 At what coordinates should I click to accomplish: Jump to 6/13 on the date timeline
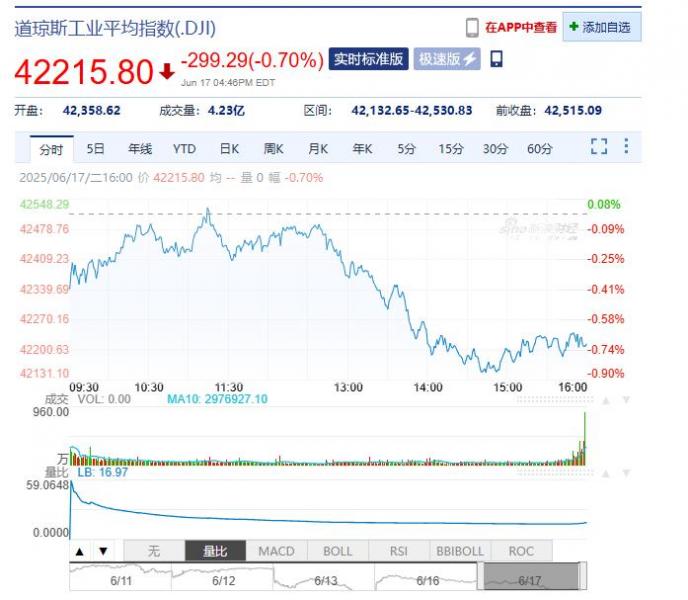tap(325, 579)
